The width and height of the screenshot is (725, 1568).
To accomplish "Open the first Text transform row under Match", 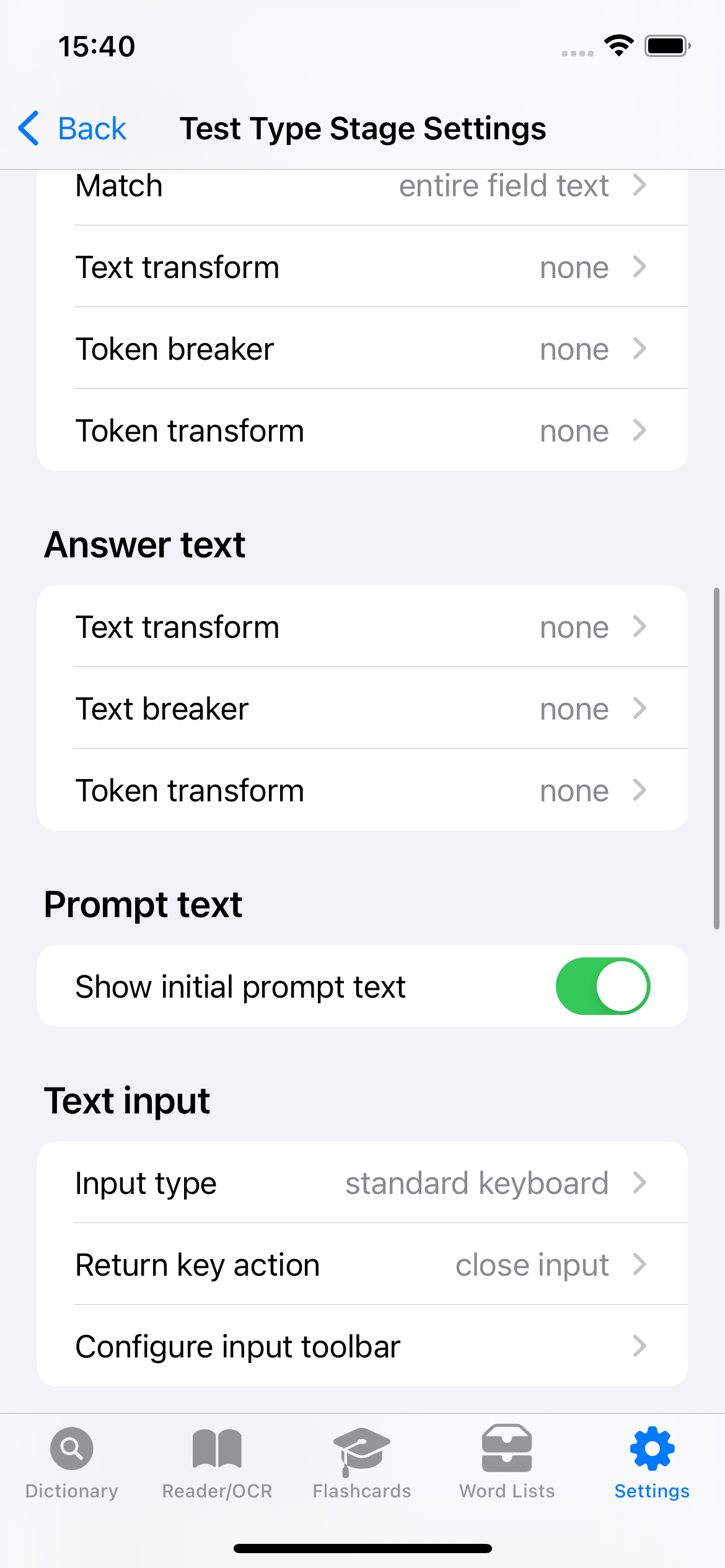I will [362, 268].
